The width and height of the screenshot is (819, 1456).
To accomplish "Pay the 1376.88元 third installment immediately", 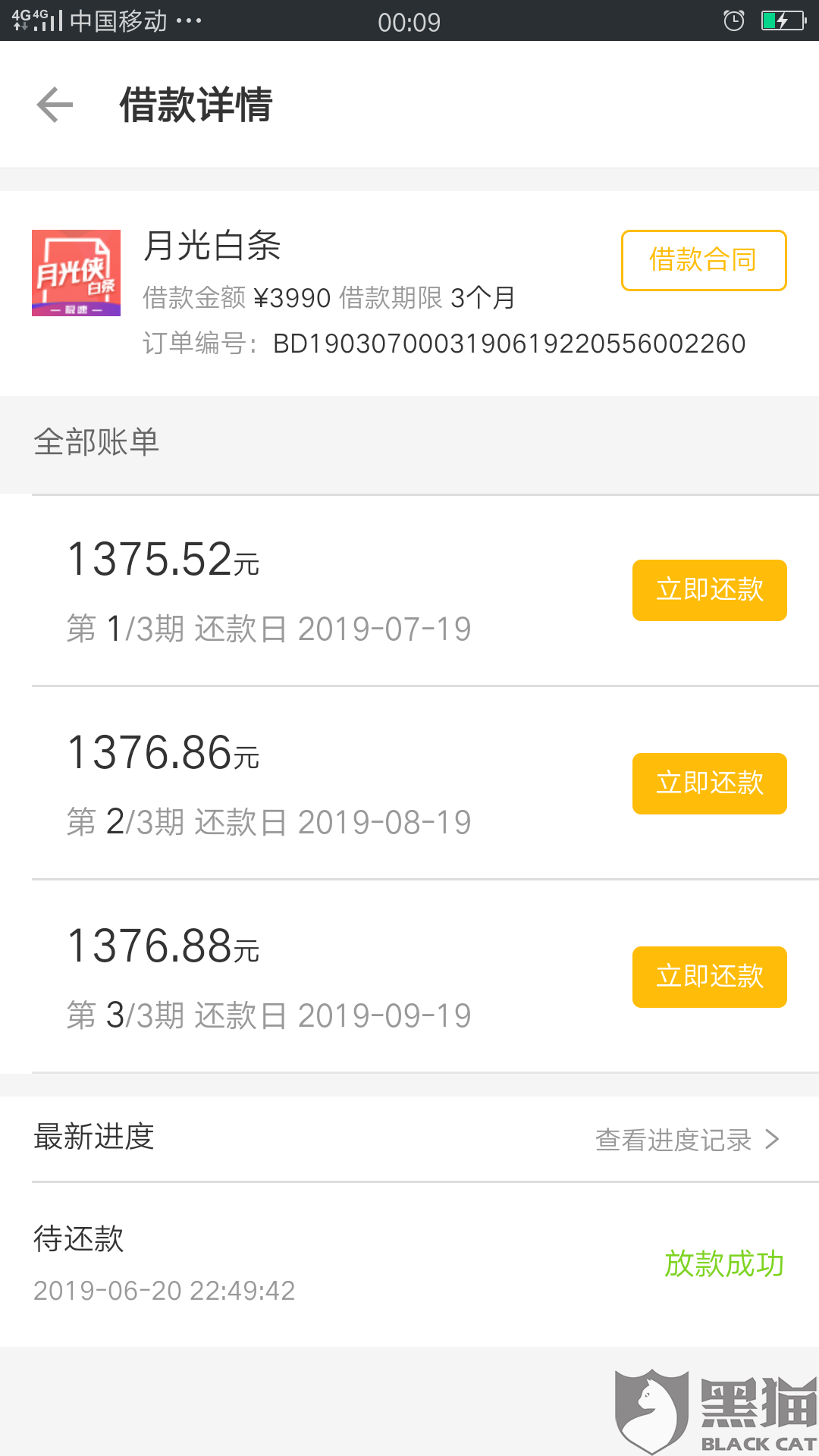I will pos(709,977).
